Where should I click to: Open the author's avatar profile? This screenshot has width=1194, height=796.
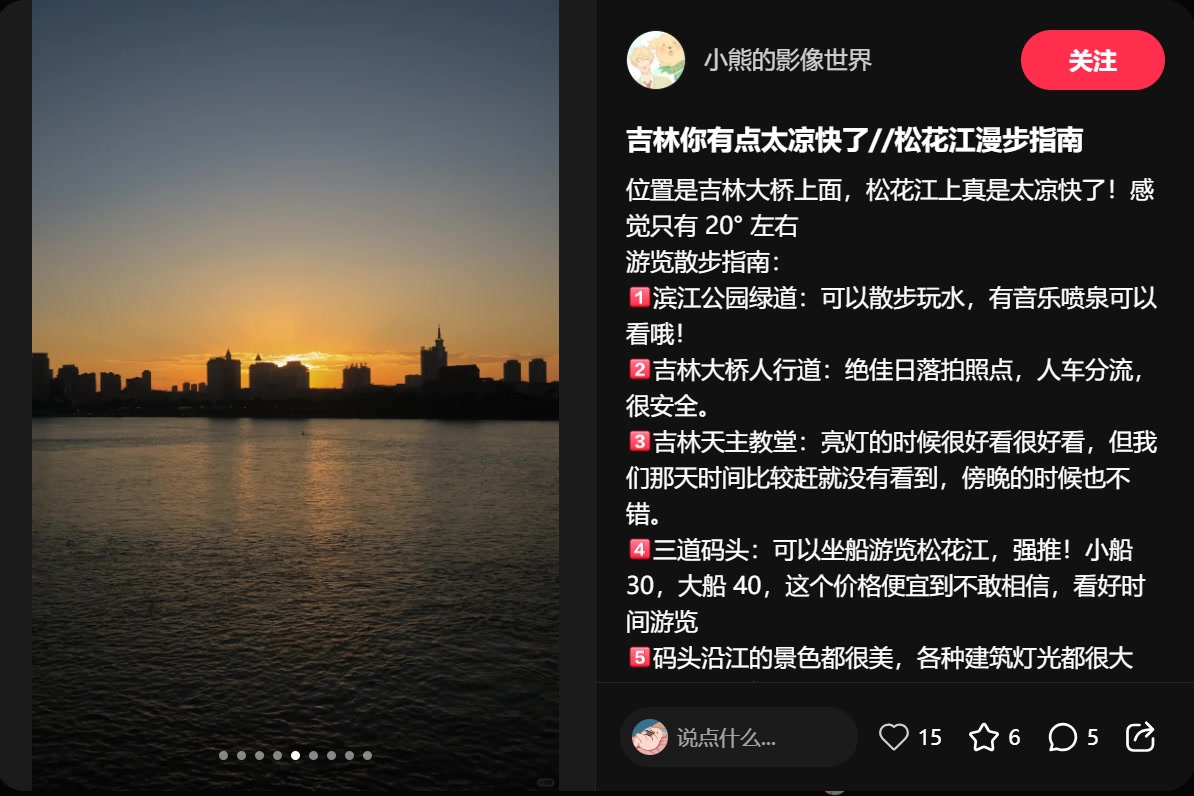tap(655, 60)
